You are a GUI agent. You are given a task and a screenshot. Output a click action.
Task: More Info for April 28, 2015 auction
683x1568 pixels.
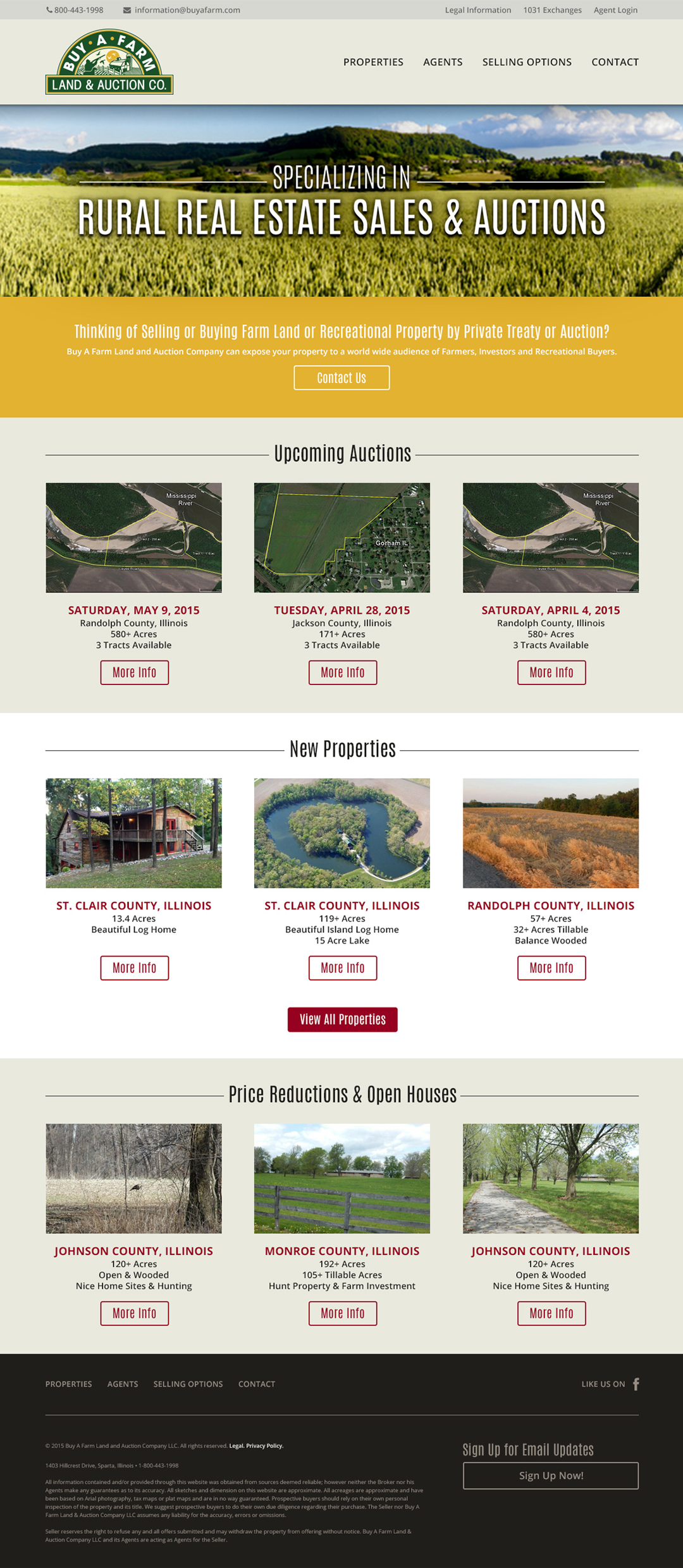click(342, 672)
